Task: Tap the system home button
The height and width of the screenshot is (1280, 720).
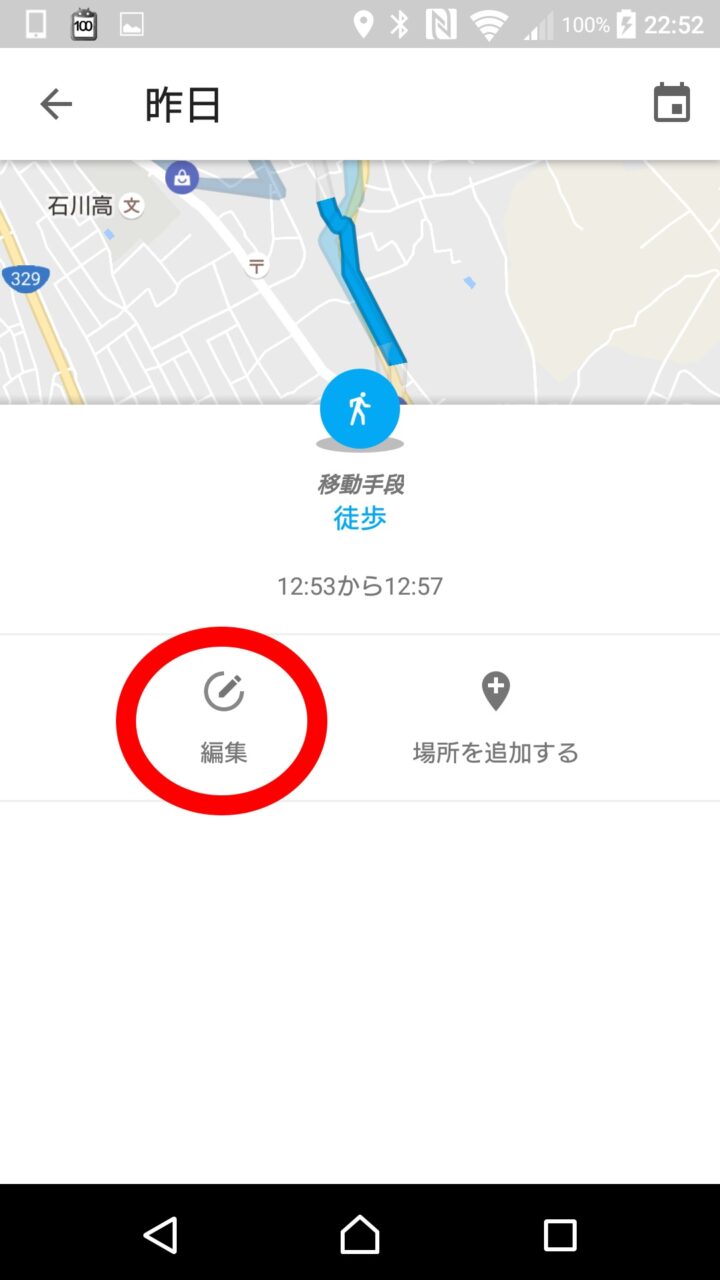Action: coord(360,1235)
